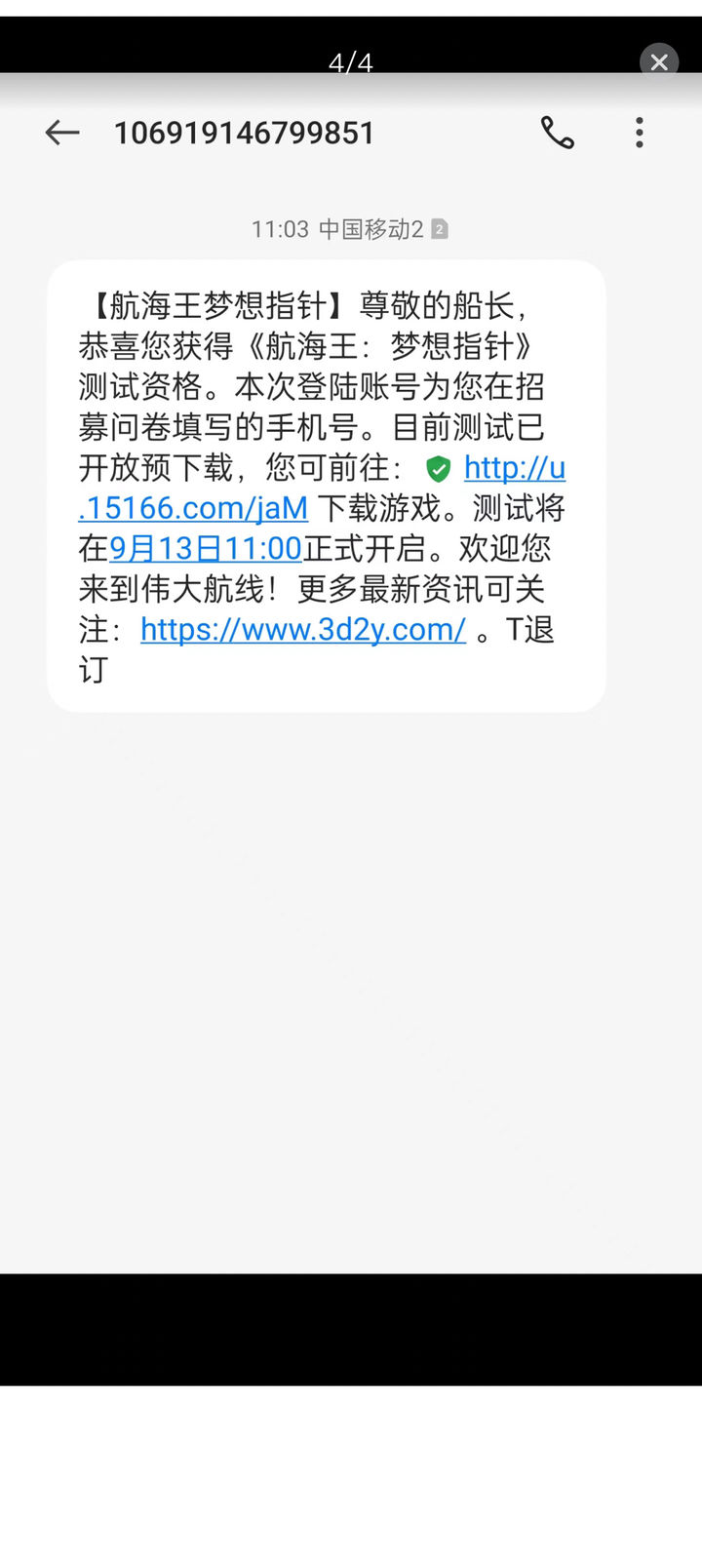Tap the green security shield verification icon
The image size is (702, 1568).
pyautogui.click(x=439, y=470)
